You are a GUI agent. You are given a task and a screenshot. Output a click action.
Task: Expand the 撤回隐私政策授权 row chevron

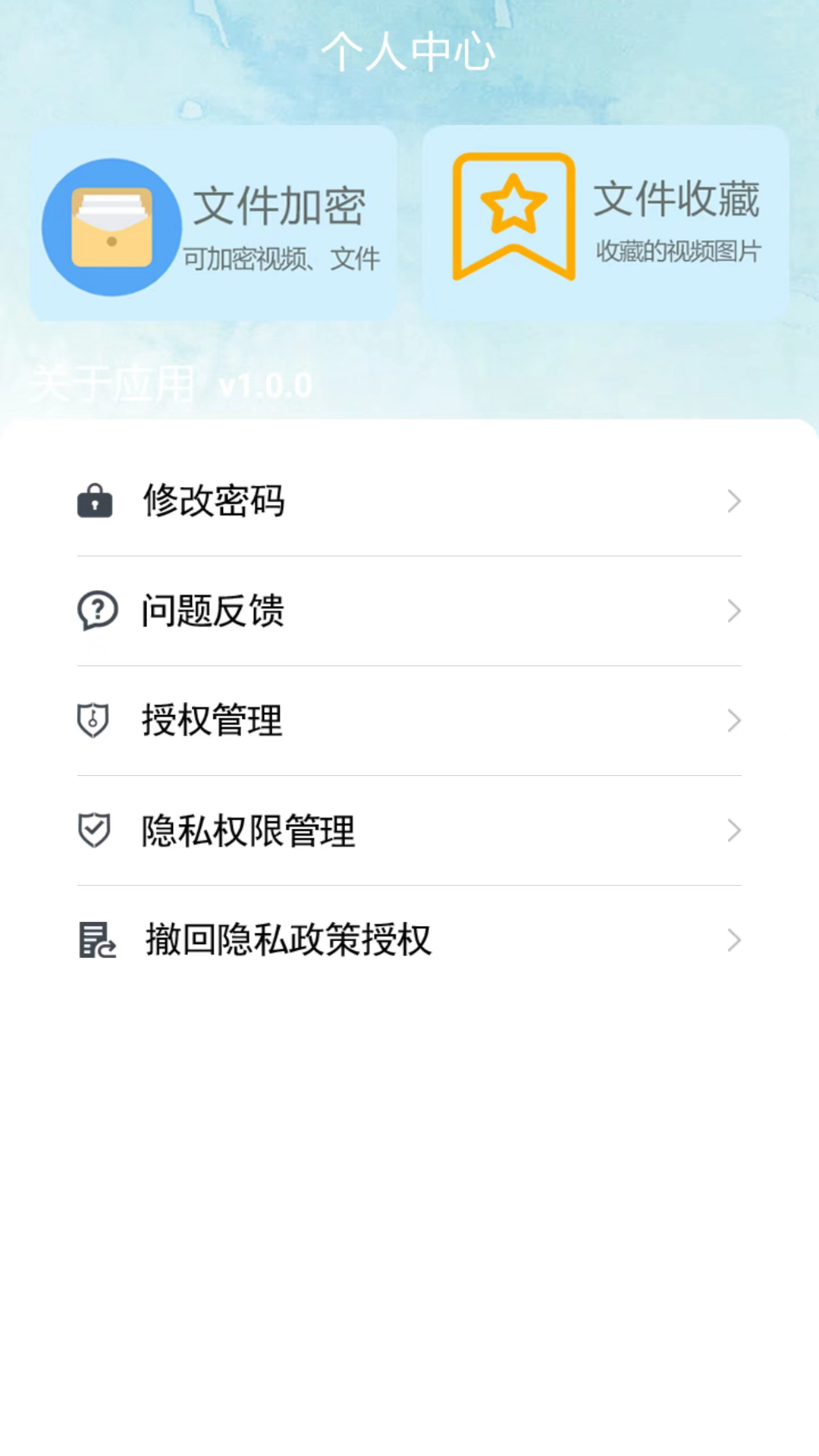click(x=733, y=941)
